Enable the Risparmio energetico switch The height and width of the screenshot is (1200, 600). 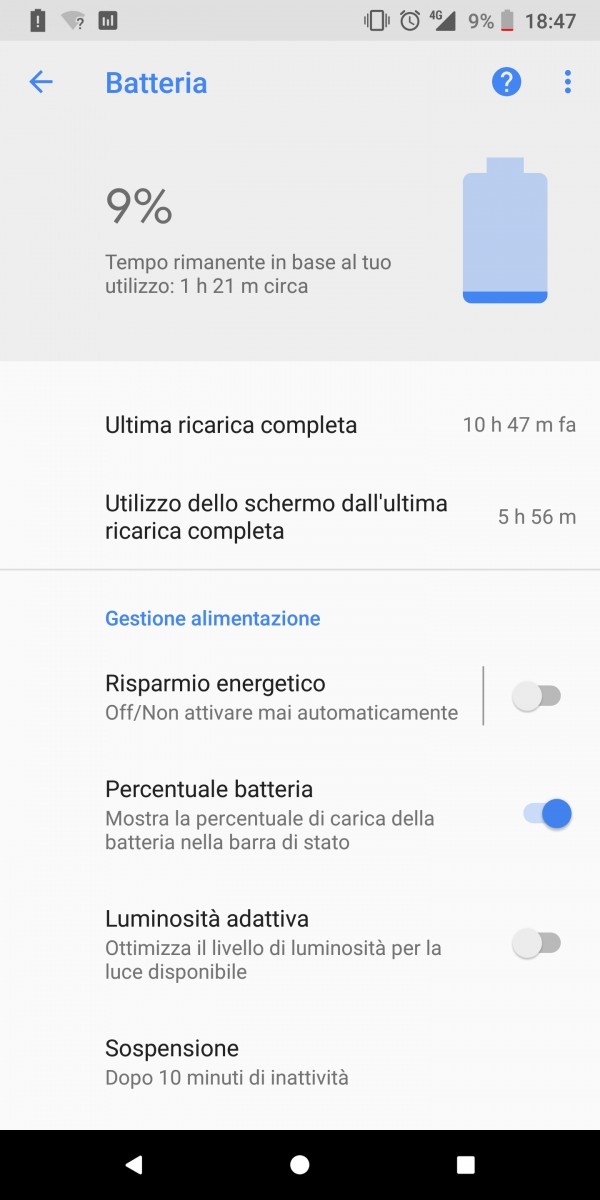point(537,697)
